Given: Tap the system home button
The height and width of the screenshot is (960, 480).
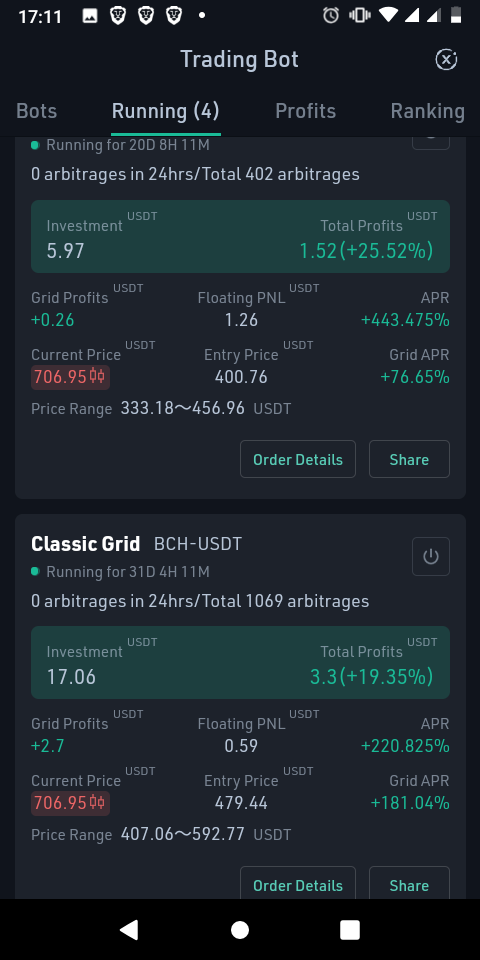Looking at the screenshot, I should [239, 930].
